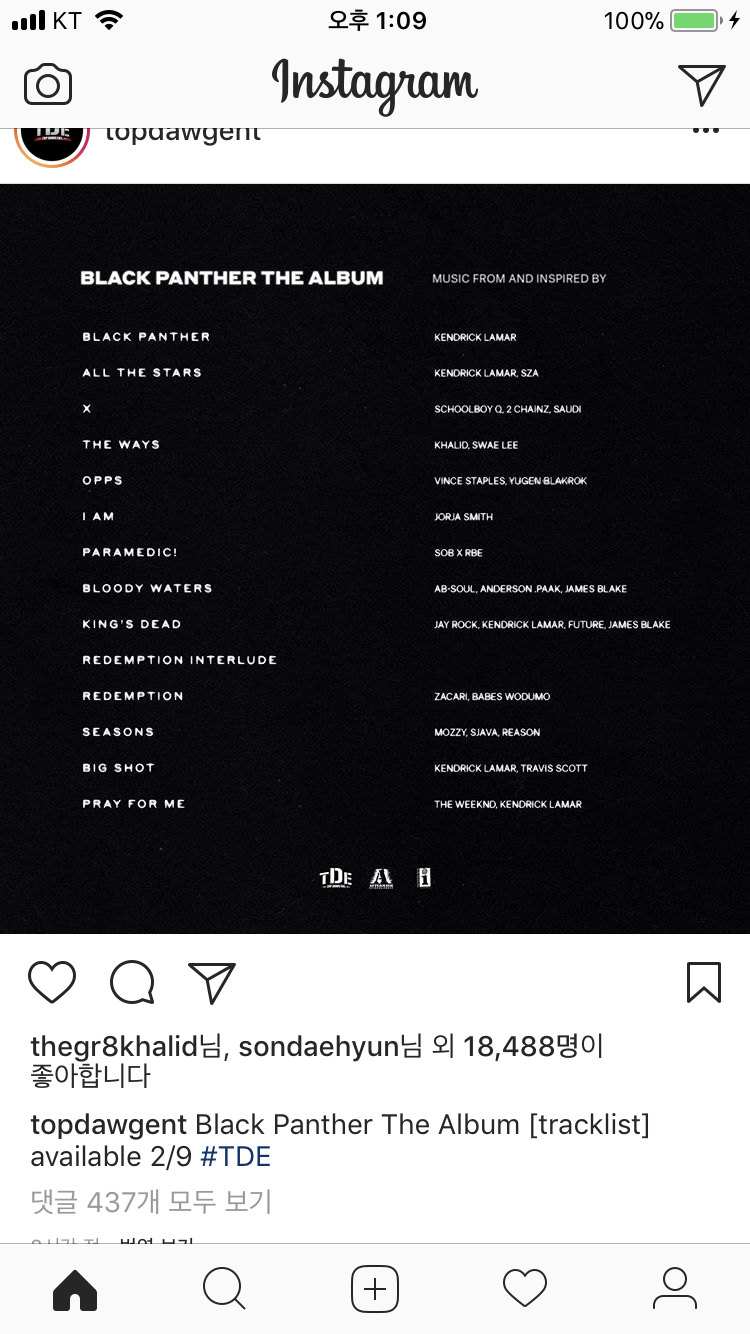
Task: Switch to the Search tab
Action: 224,1288
